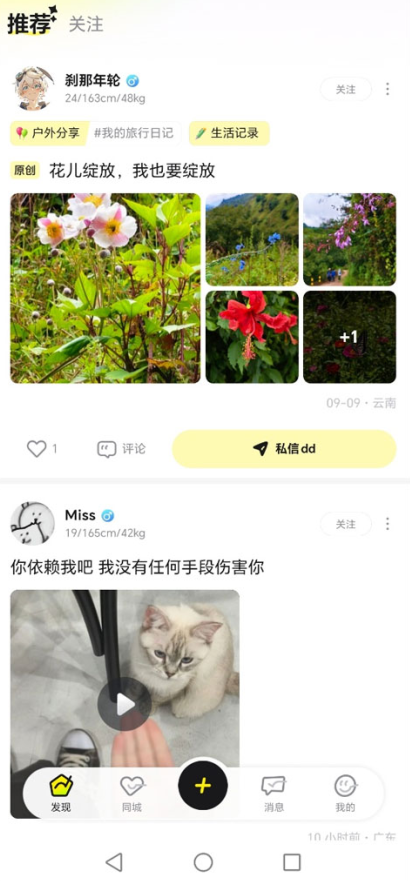Switch to the 同城 tab

tap(132, 793)
